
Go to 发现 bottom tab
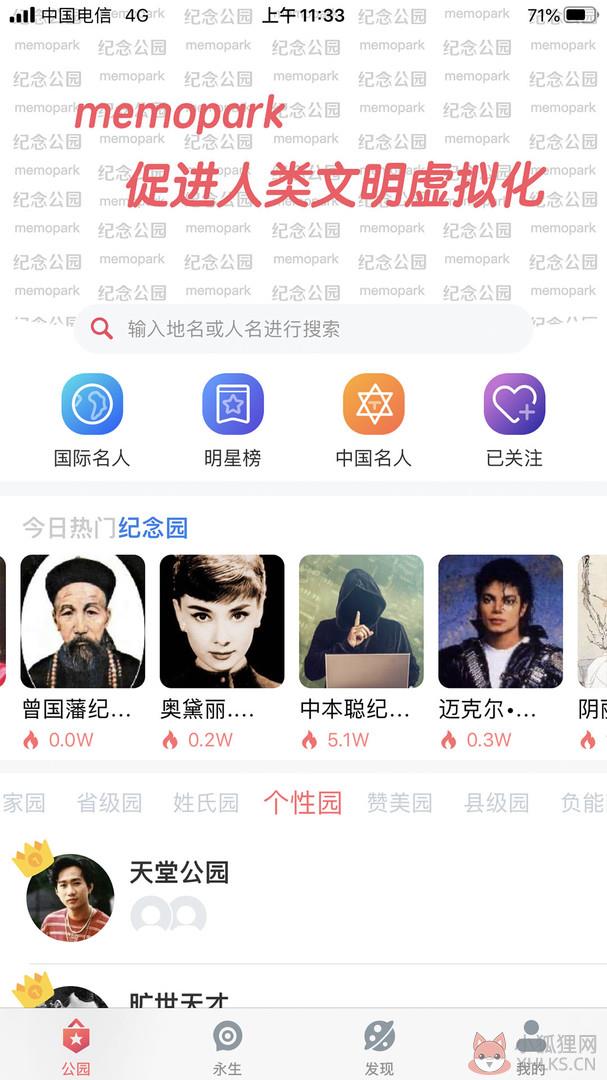click(x=379, y=1046)
